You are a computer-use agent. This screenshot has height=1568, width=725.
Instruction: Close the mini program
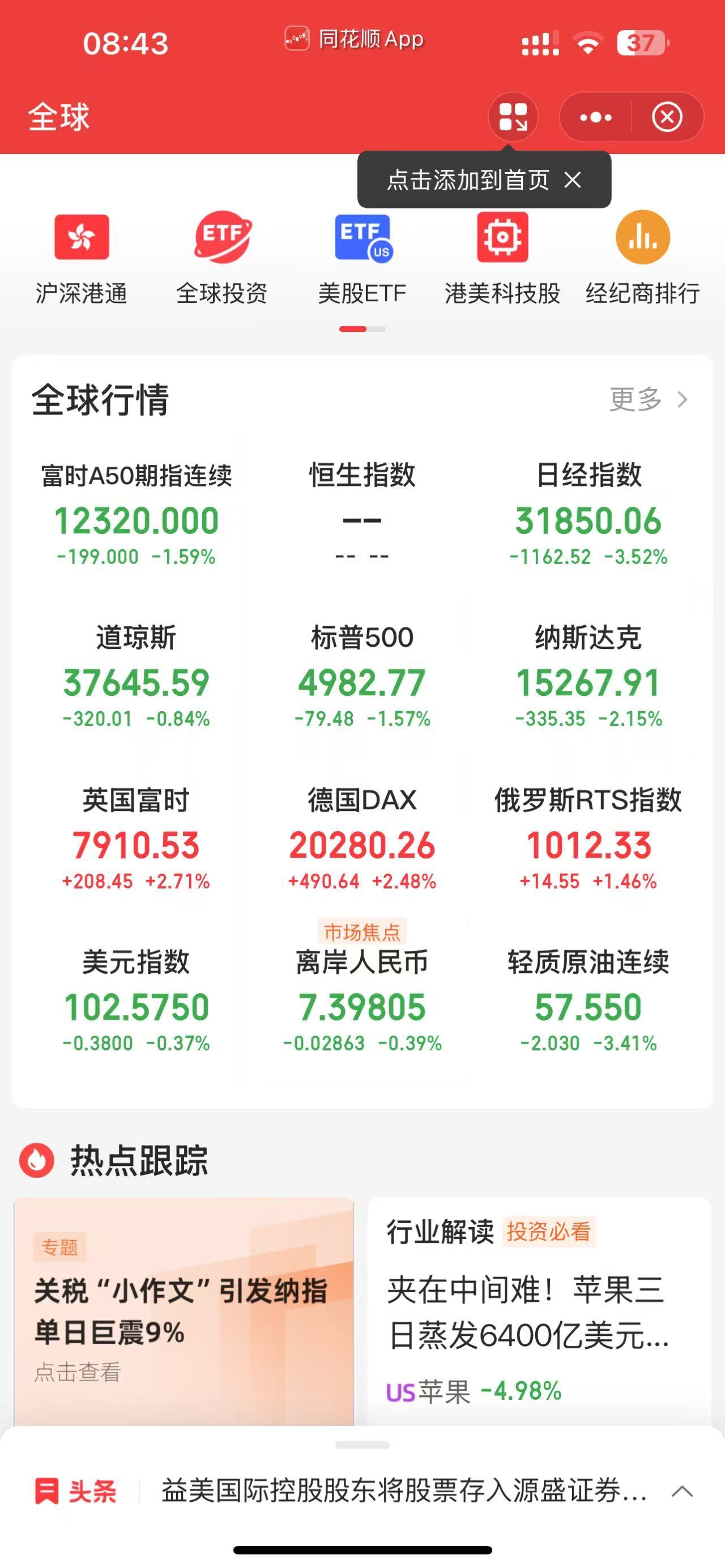click(x=667, y=116)
